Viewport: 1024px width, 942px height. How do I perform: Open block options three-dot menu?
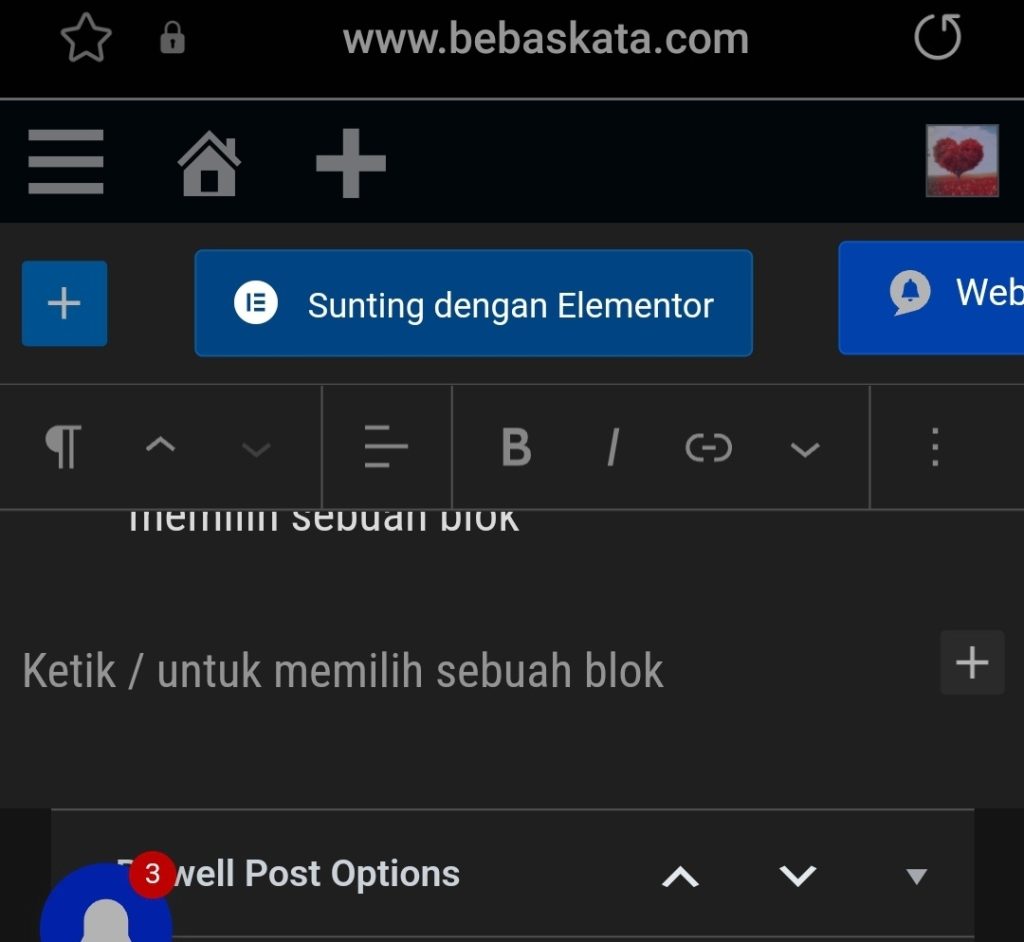(934, 447)
